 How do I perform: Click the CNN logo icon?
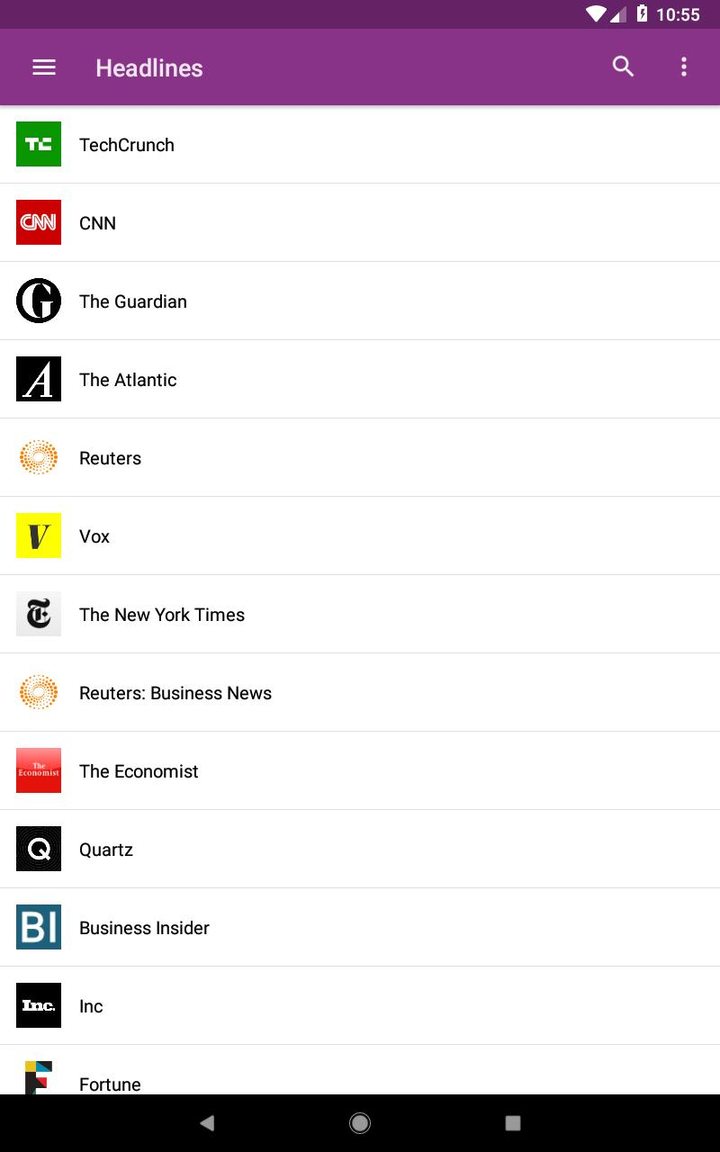38,222
